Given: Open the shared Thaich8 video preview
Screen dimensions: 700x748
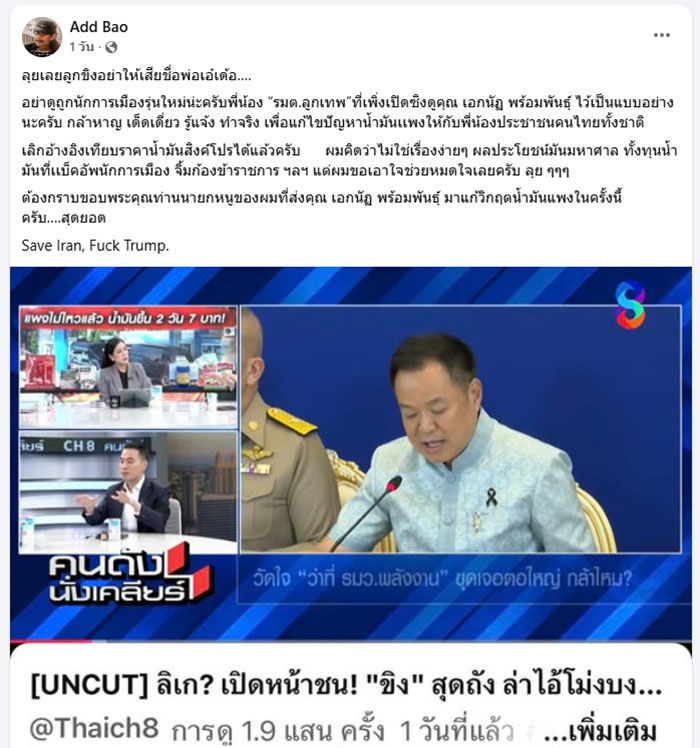Looking at the screenshot, I should point(350,454).
